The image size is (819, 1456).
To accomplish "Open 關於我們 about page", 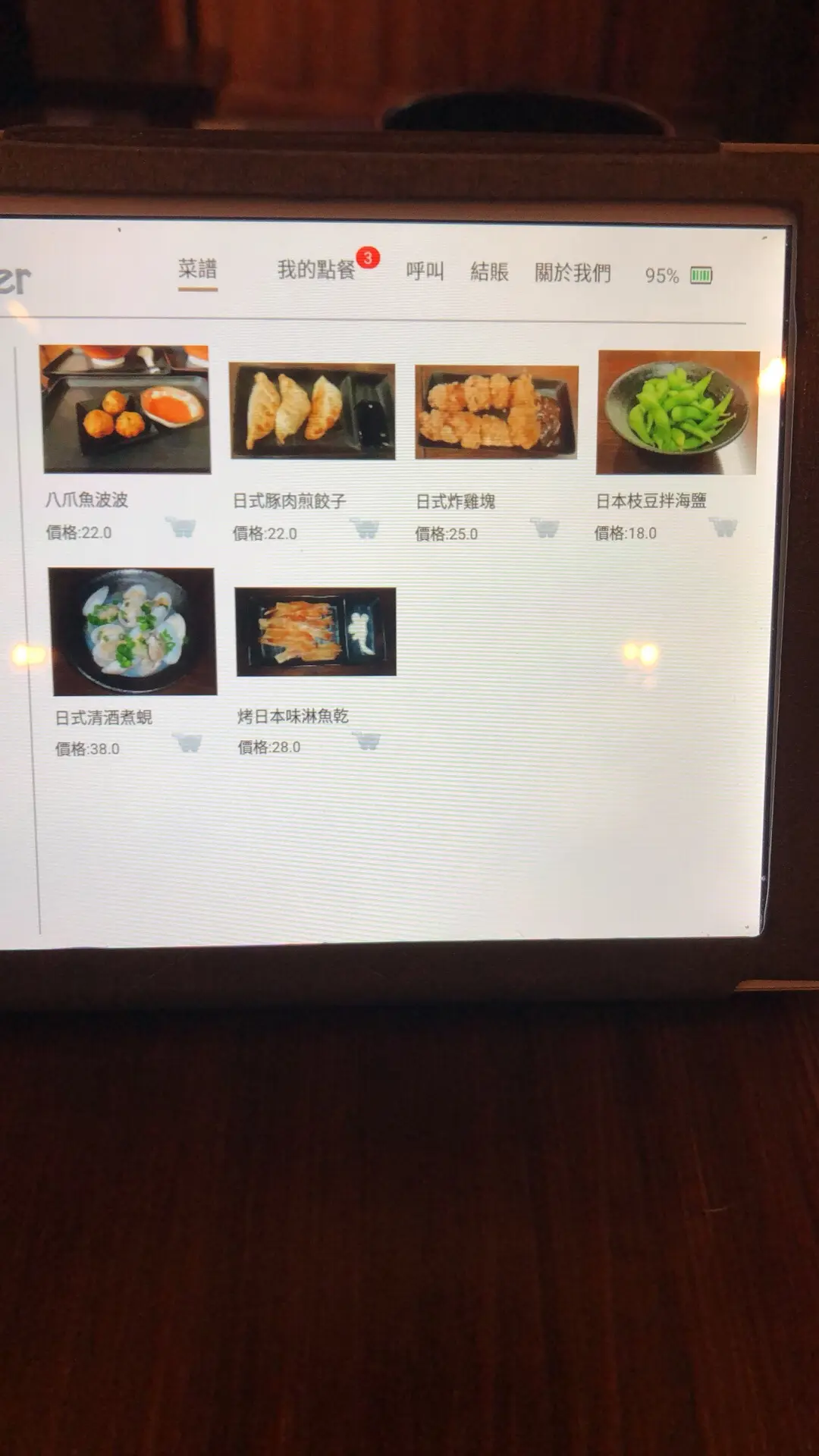I will (573, 273).
